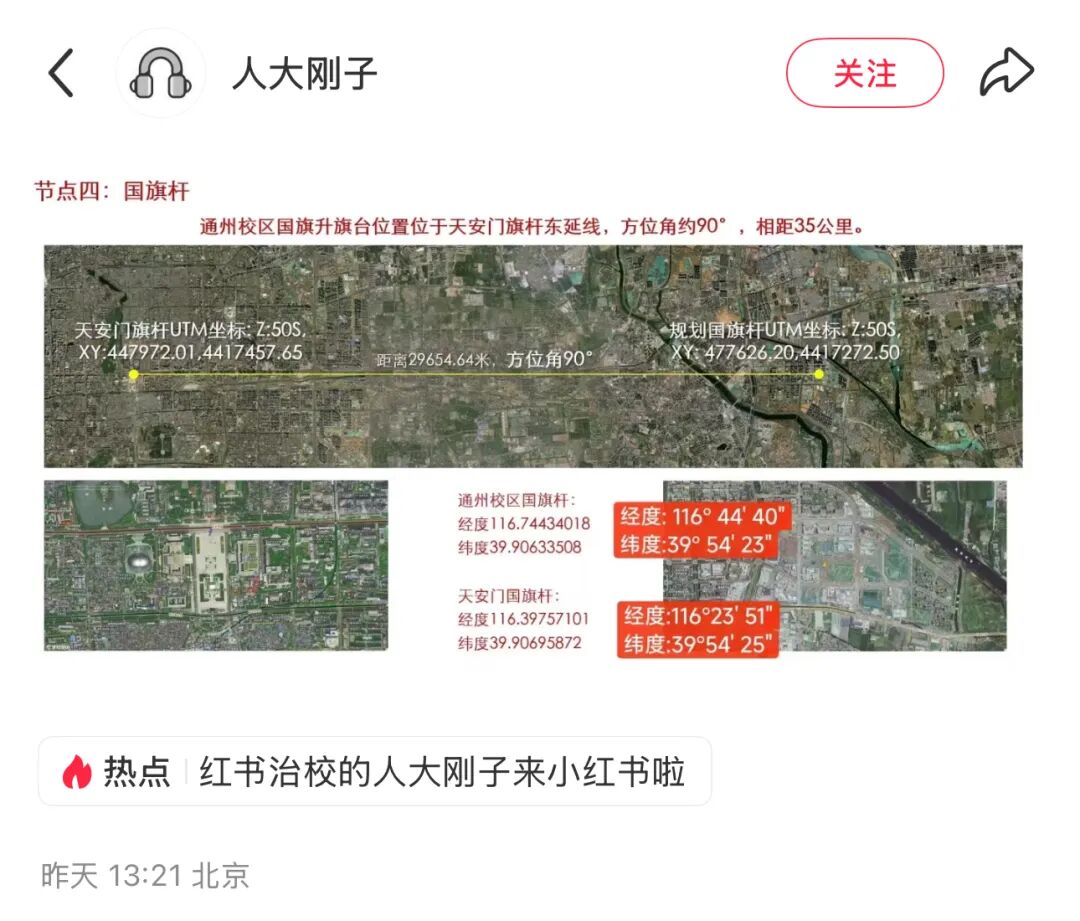Open 人大刚子's profile avatar

click(160, 74)
